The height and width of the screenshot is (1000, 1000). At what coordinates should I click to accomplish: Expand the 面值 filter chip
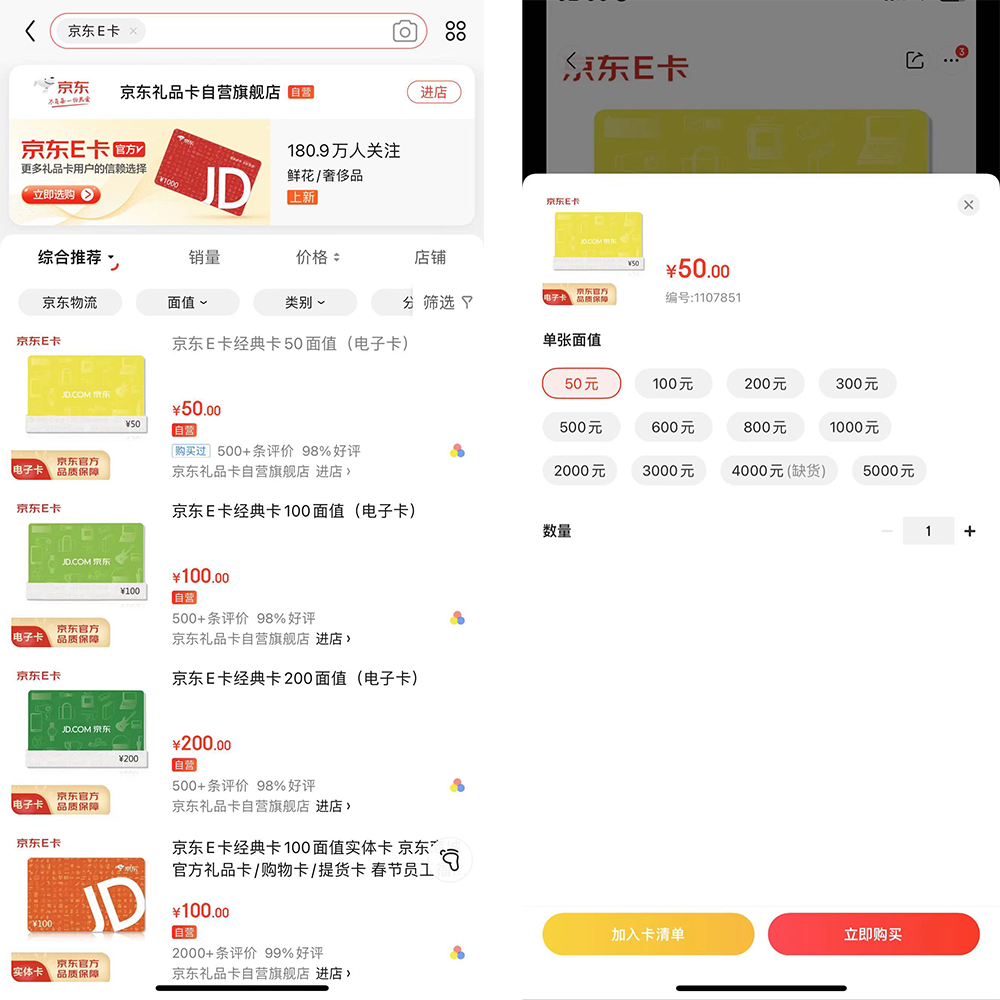click(x=187, y=302)
